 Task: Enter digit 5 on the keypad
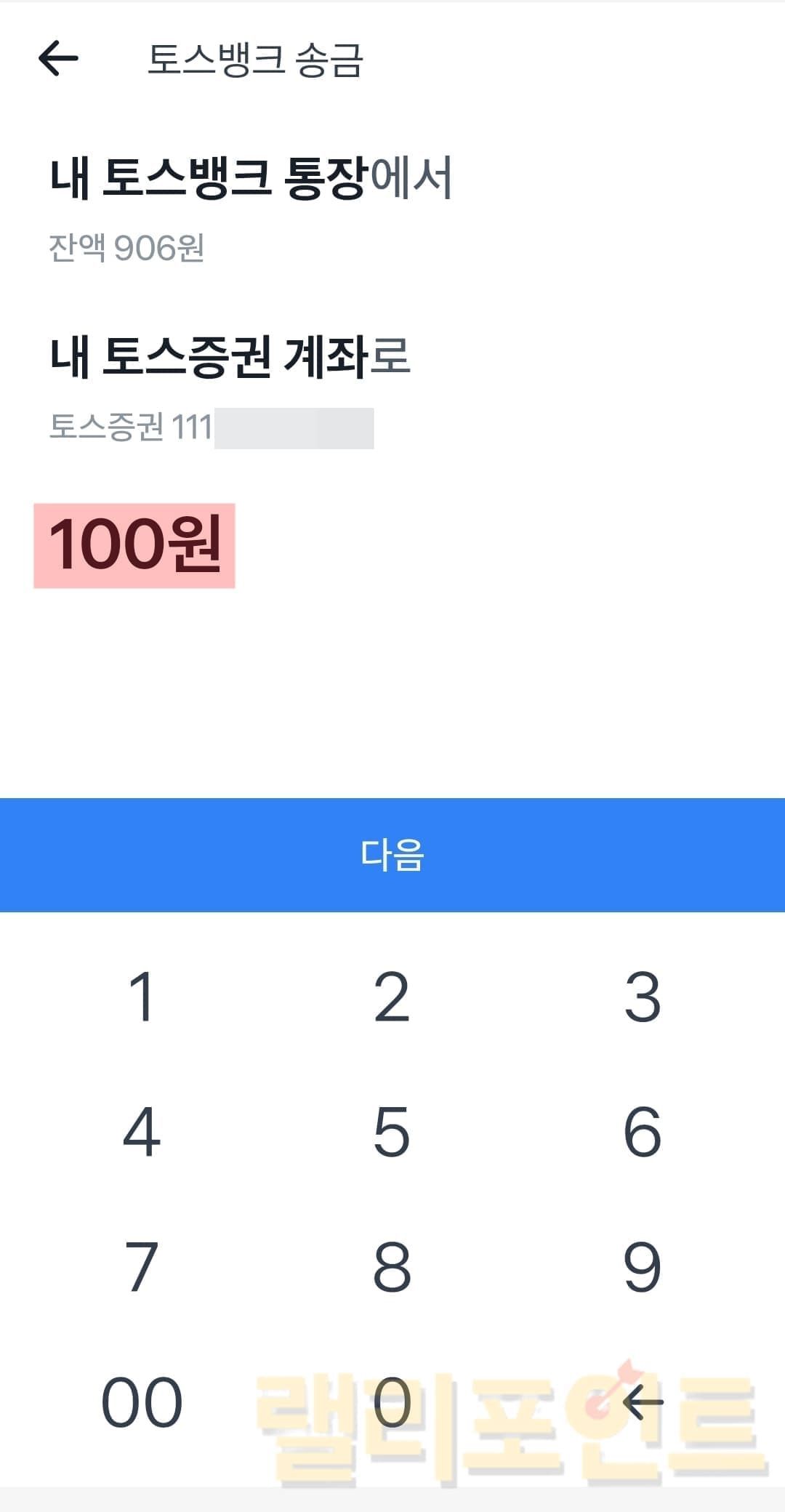pos(392,1132)
